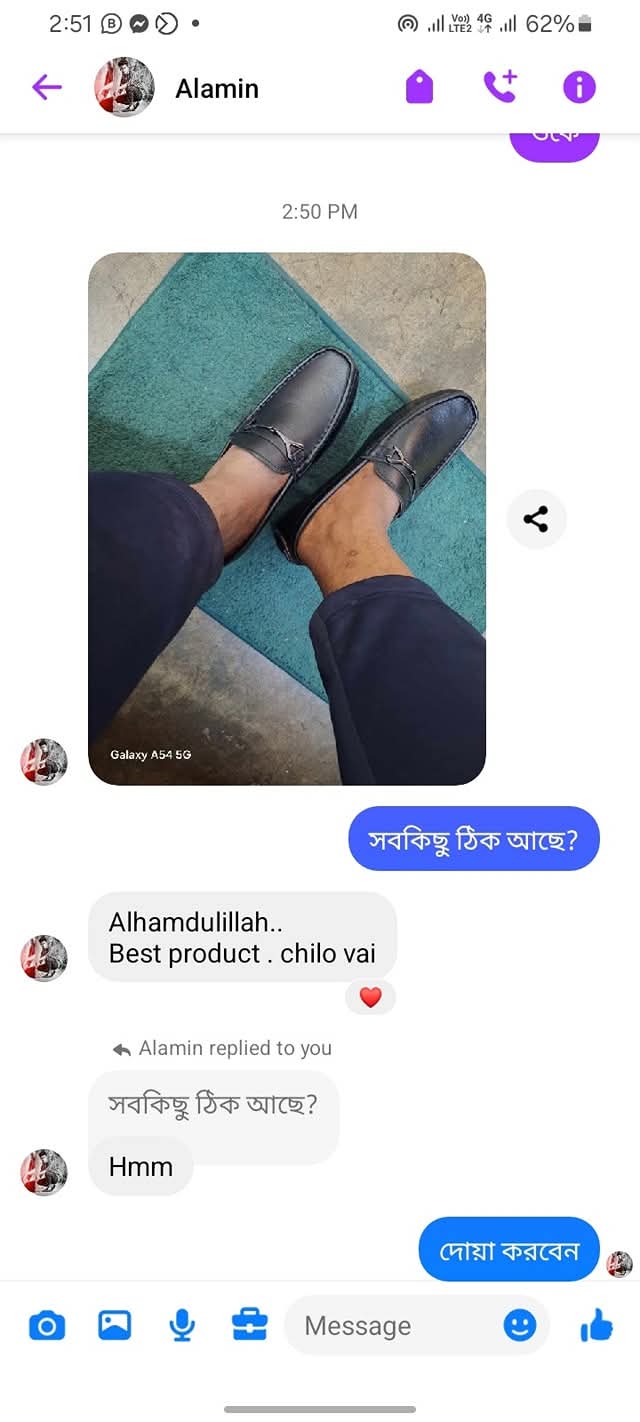The height and width of the screenshot is (1422, 640).
Task: Open conversation info
Action: (579, 88)
